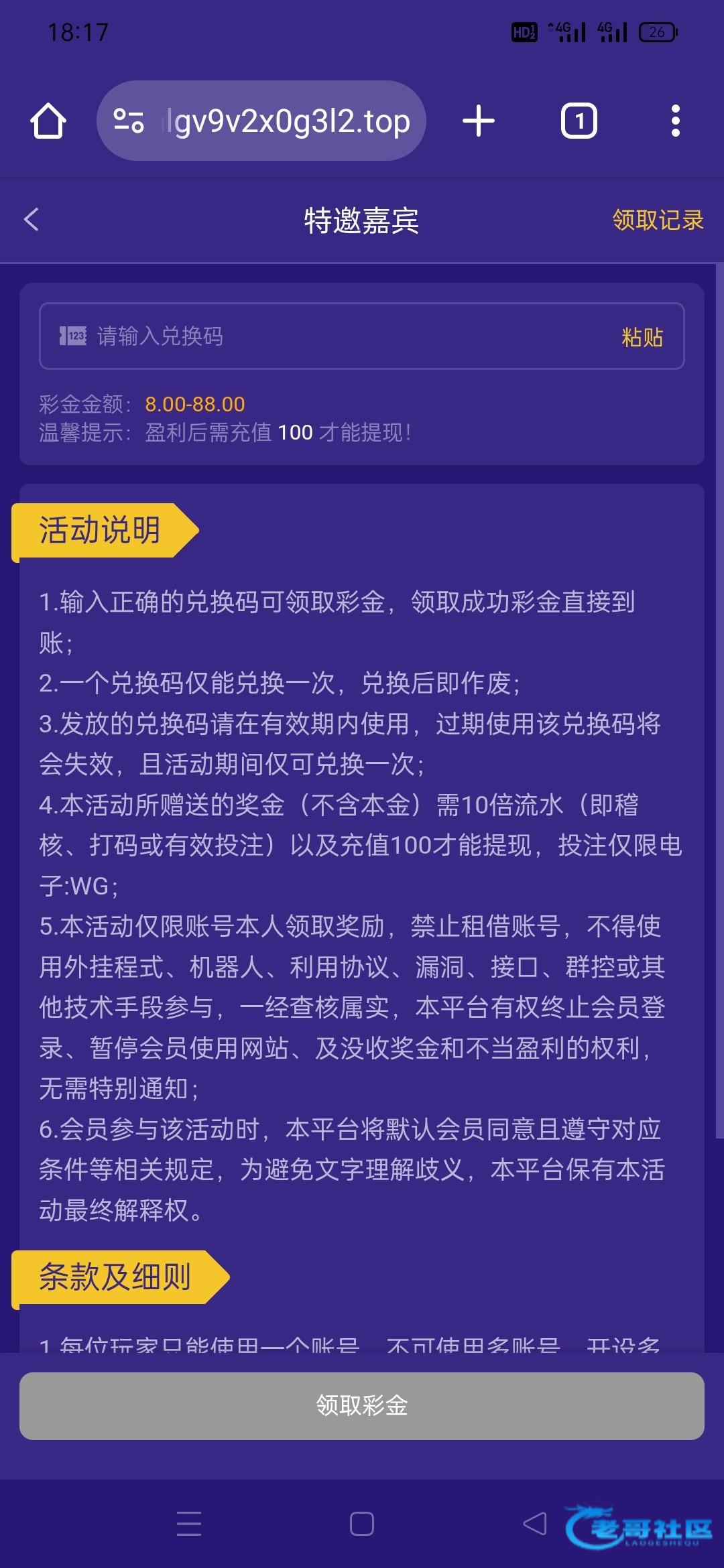The image size is (724, 1568).
Task: Open the tab switcher
Action: [x=579, y=121]
